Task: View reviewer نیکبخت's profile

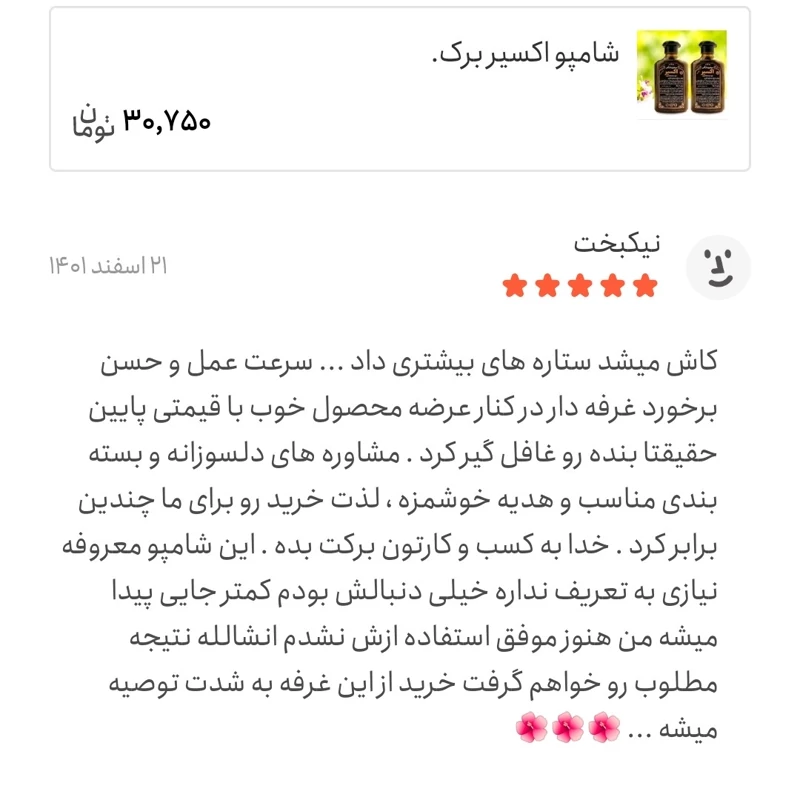Action: coord(716,269)
